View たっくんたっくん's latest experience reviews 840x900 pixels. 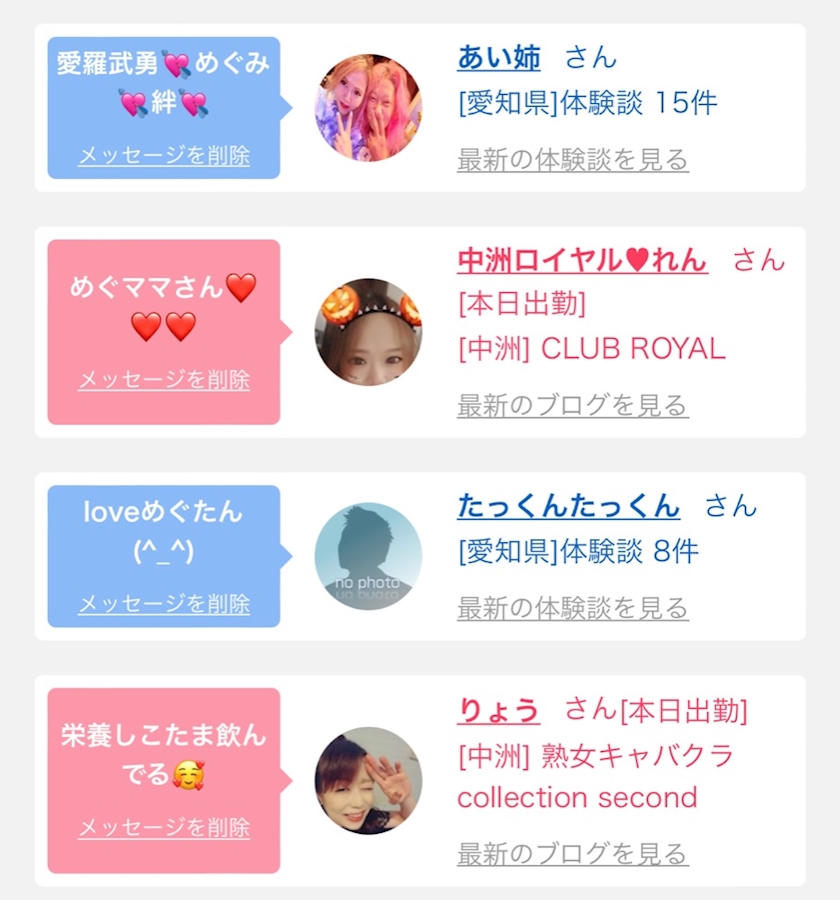tap(572, 608)
